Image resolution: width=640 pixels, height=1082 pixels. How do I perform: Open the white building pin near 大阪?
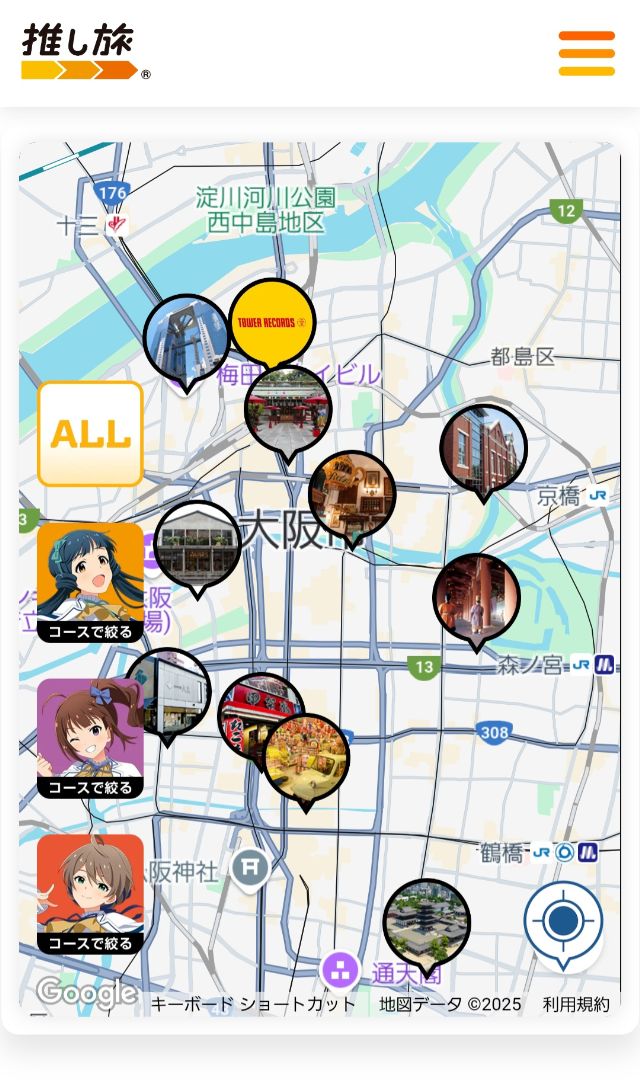coord(197,544)
